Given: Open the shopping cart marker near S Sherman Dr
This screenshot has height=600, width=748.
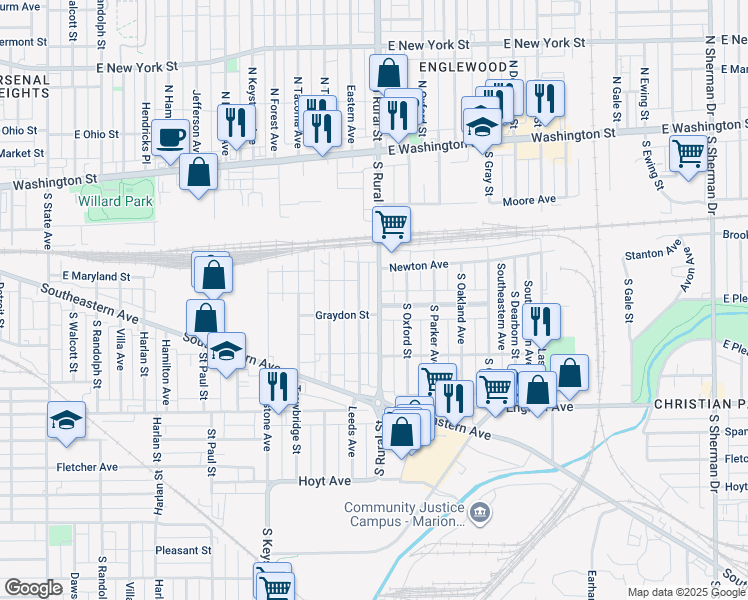Looking at the screenshot, I should [688, 154].
